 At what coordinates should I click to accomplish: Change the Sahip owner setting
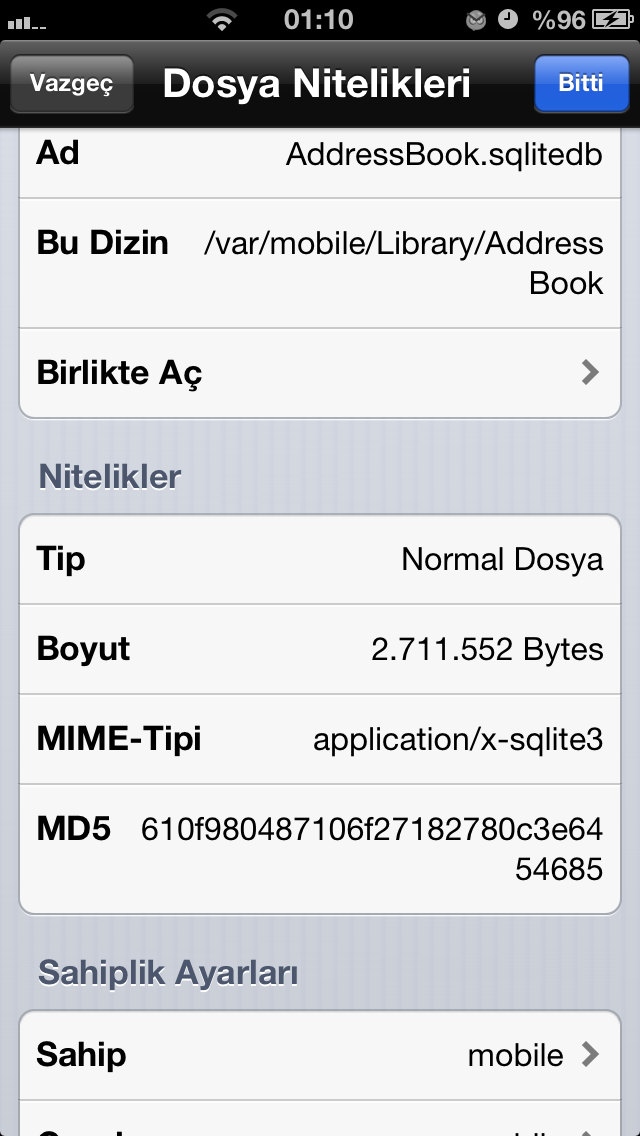pyautogui.click(x=320, y=1055)
